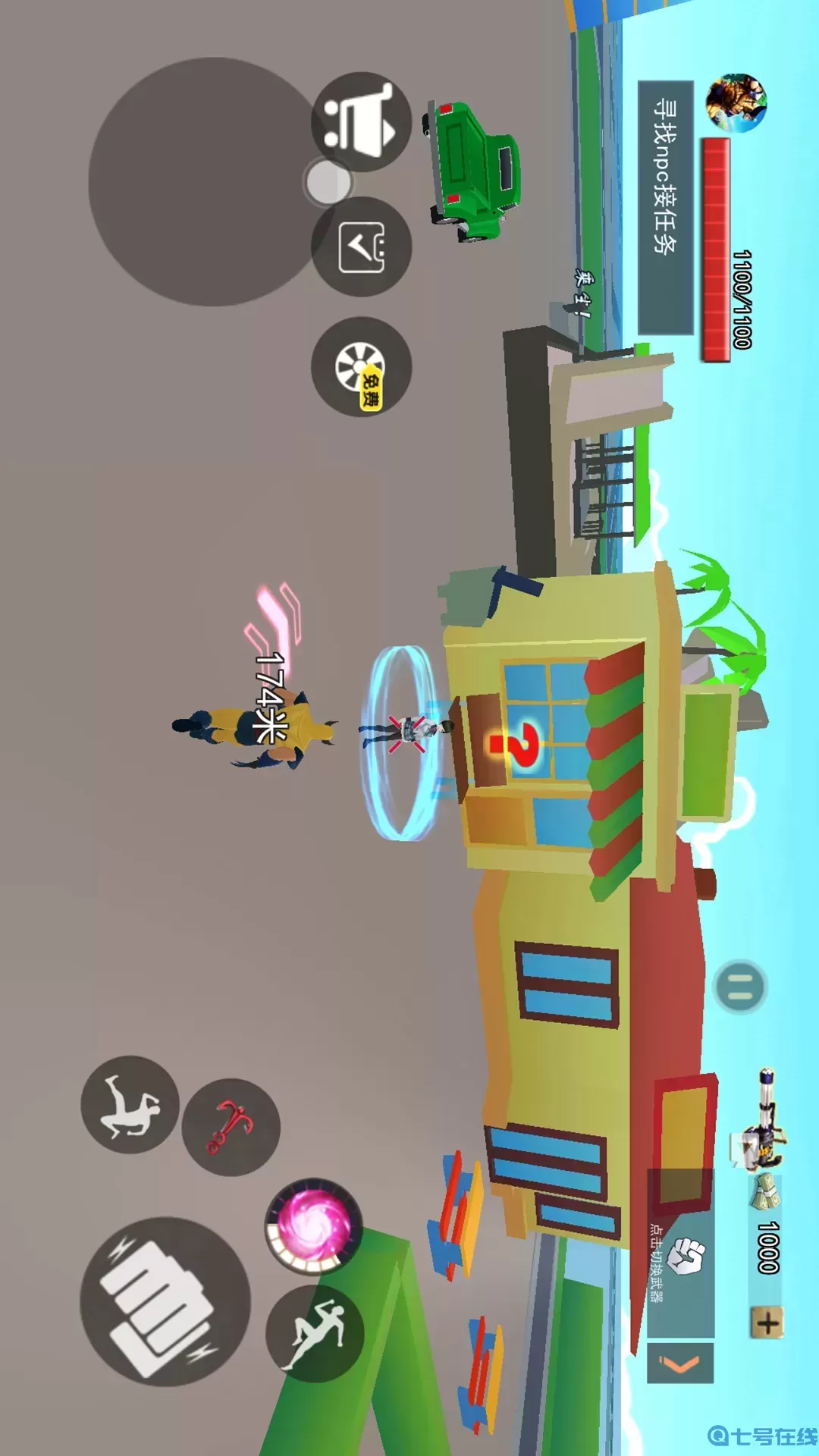819x1456 pixels.
Task: Pause the game
Action: click(x=740, y=987)
